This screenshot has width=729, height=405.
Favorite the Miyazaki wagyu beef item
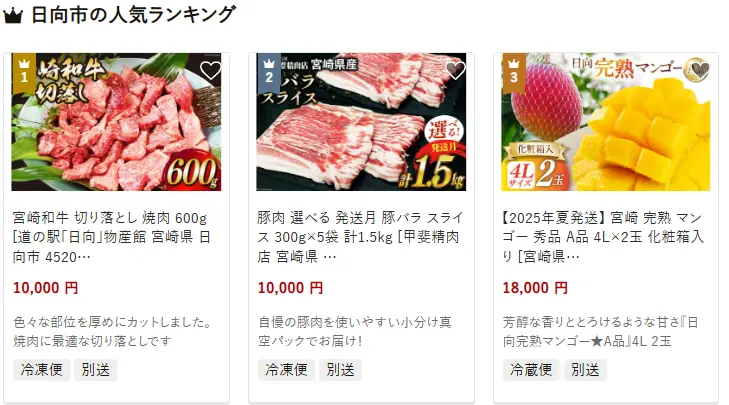(210, 71)
